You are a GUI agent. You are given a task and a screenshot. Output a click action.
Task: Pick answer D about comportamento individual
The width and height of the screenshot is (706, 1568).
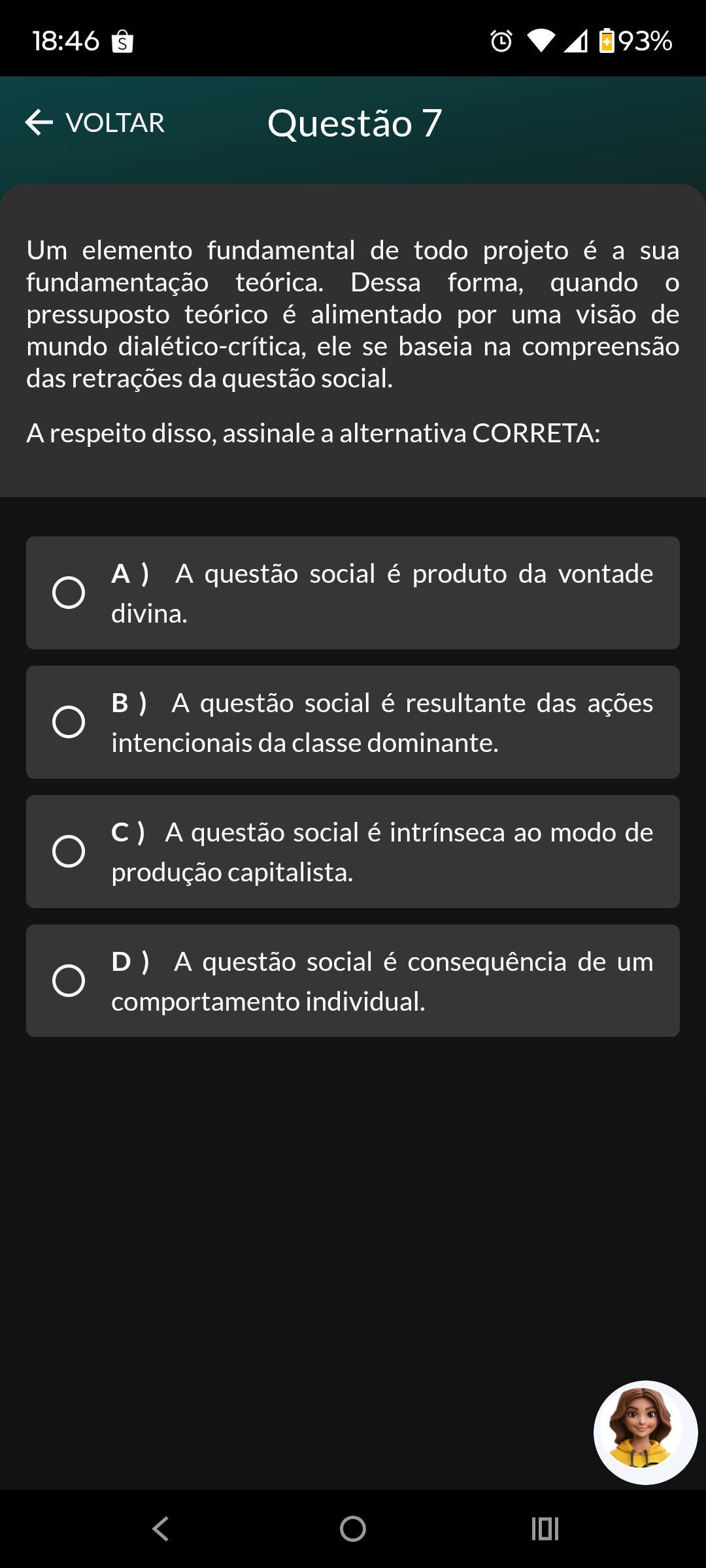pos(69,981)
